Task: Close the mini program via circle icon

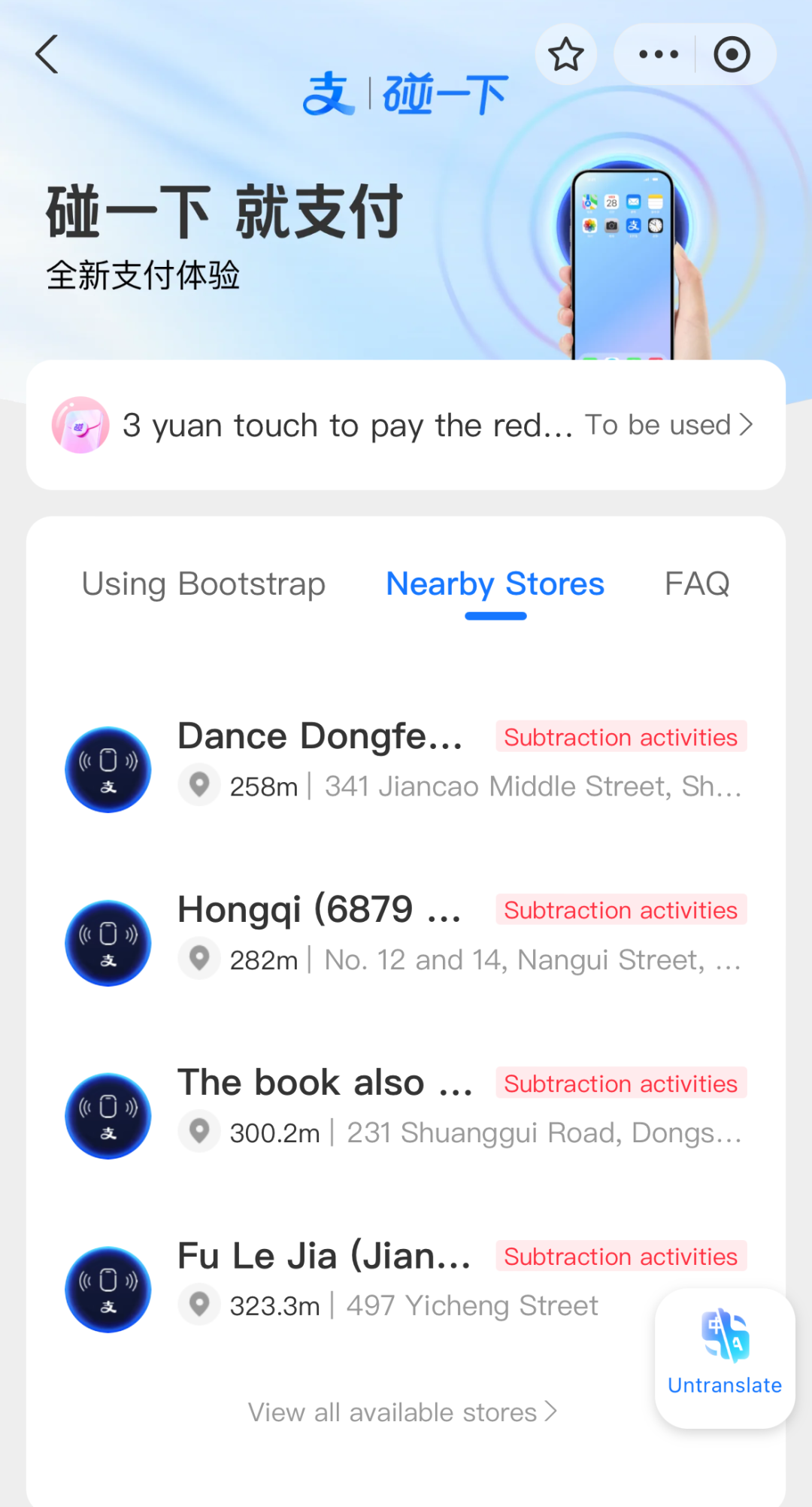Action: click(732, 54)
